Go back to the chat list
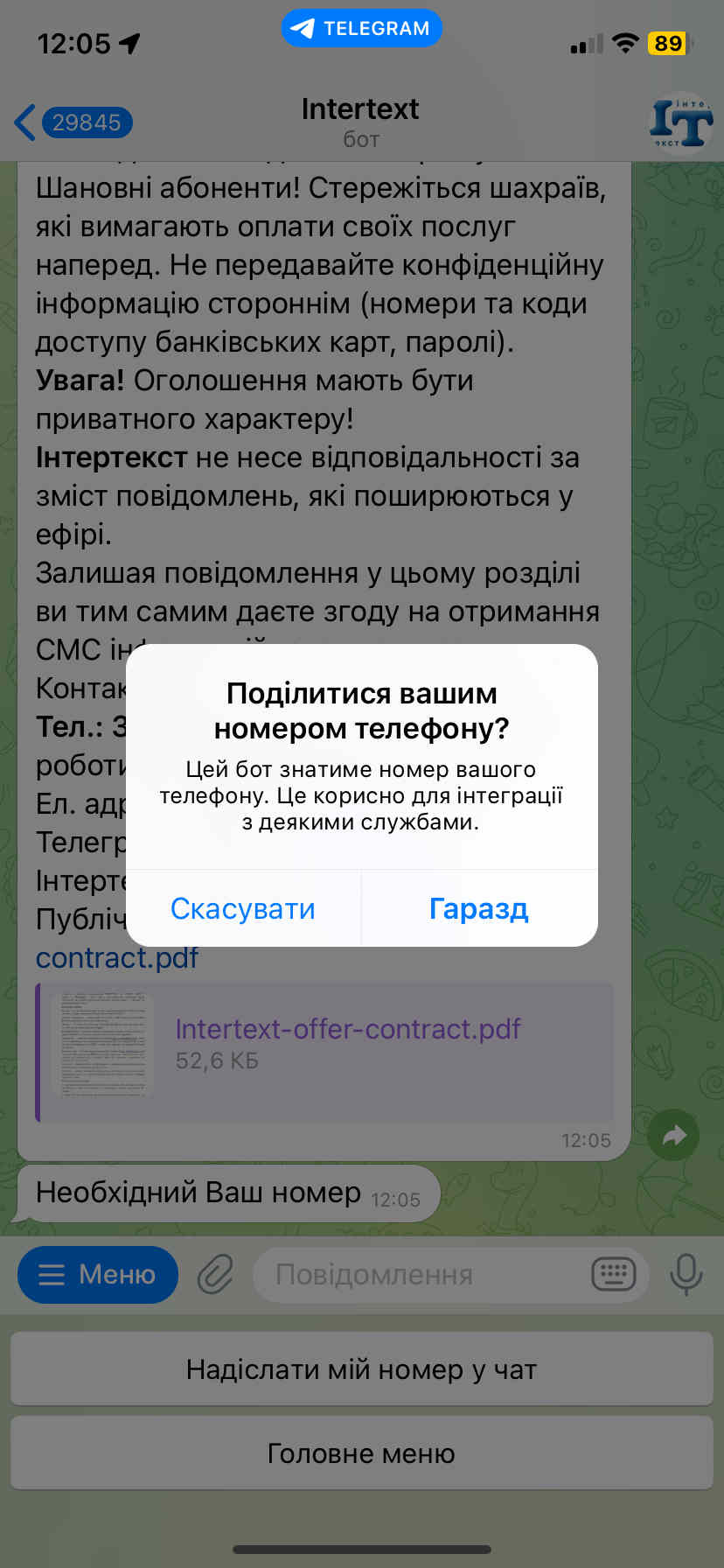This screenshot has width=724, height=1568. click(x=73, y=122)
